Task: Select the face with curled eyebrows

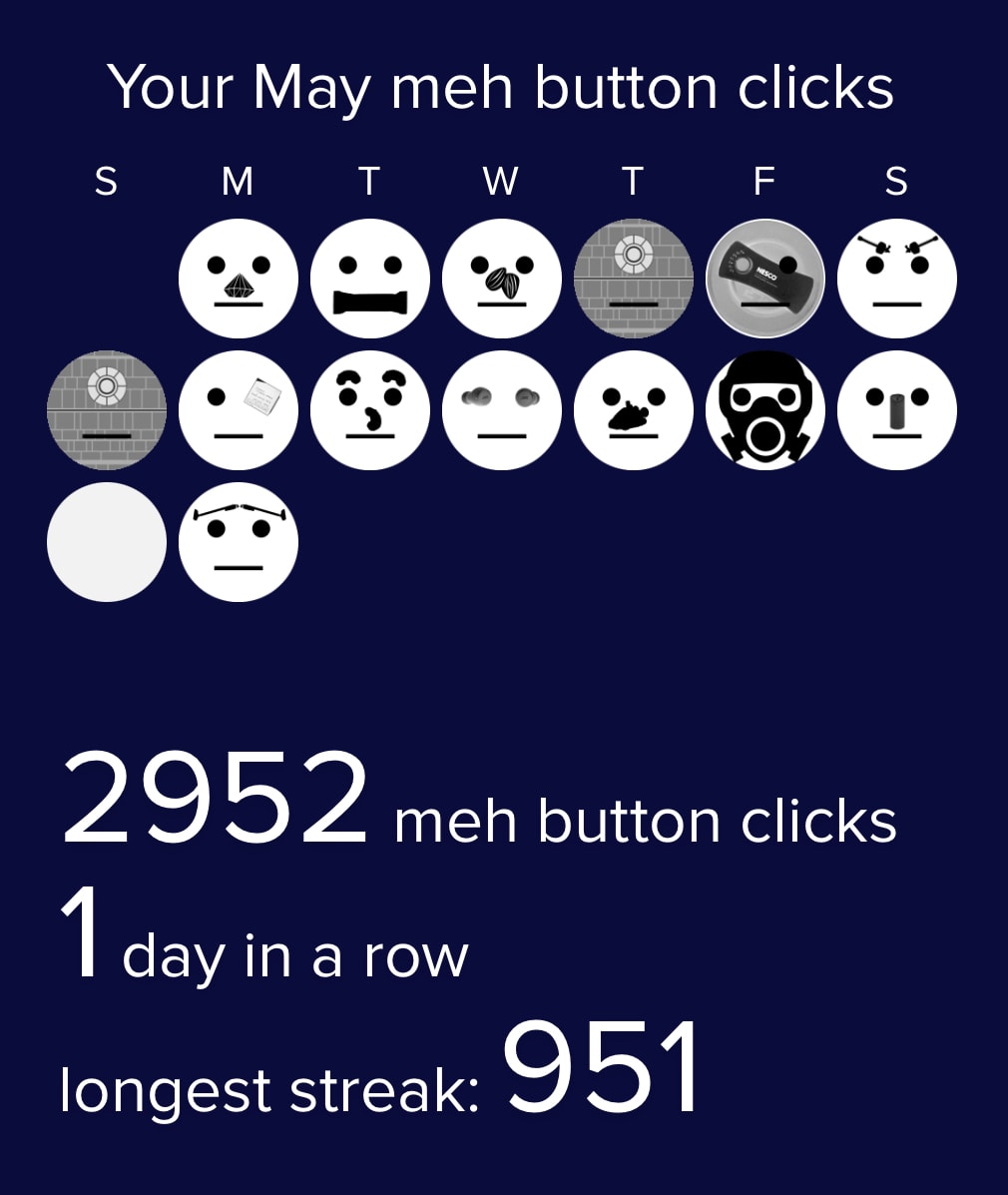Action: coord(370,410)
